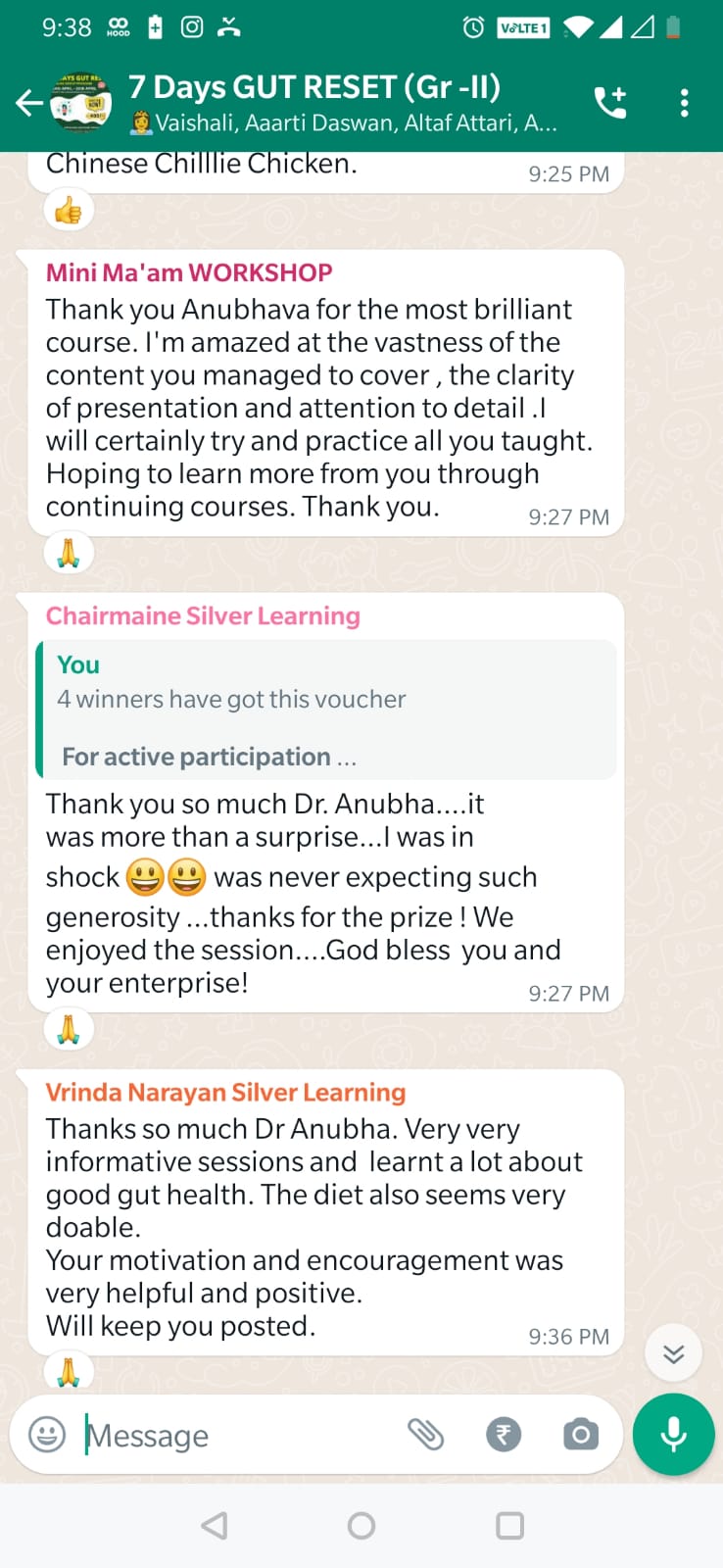Open the emoji picker
The image size is (723, 1568).
(x=47, y=1435)
